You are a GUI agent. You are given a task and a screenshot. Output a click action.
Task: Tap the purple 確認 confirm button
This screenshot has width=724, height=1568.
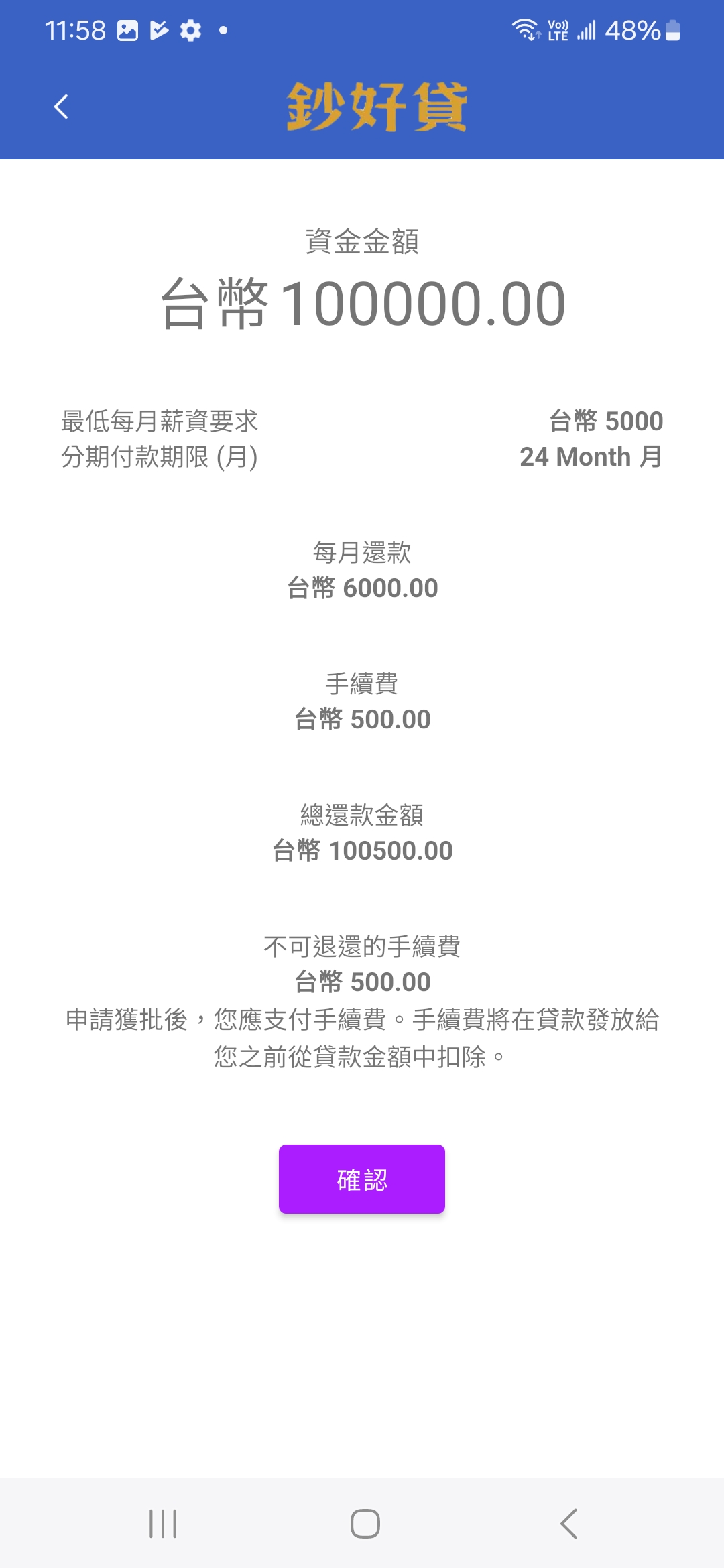[362, 1179]
